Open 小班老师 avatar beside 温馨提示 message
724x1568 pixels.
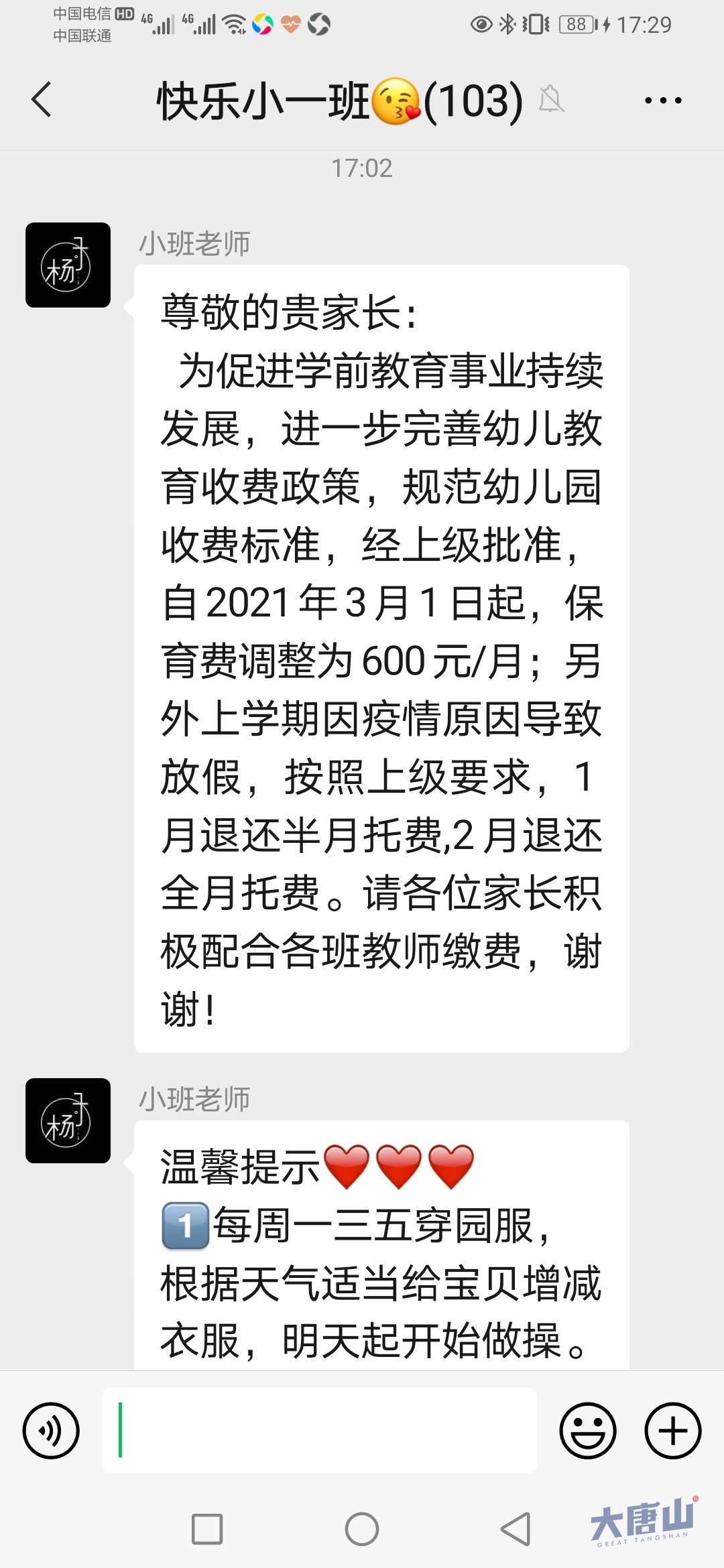(68, 1120)
